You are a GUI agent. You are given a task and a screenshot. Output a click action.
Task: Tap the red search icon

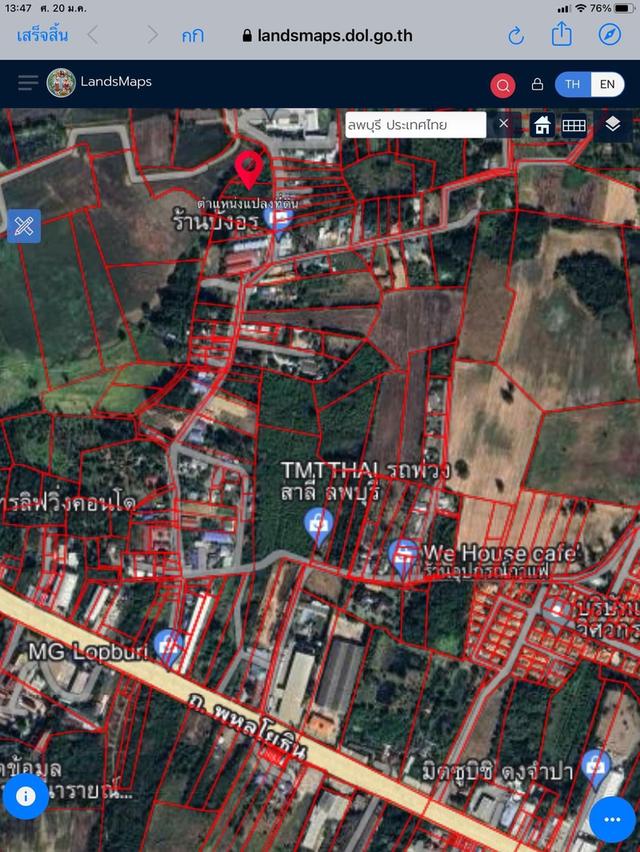click(x=502, y=85)
